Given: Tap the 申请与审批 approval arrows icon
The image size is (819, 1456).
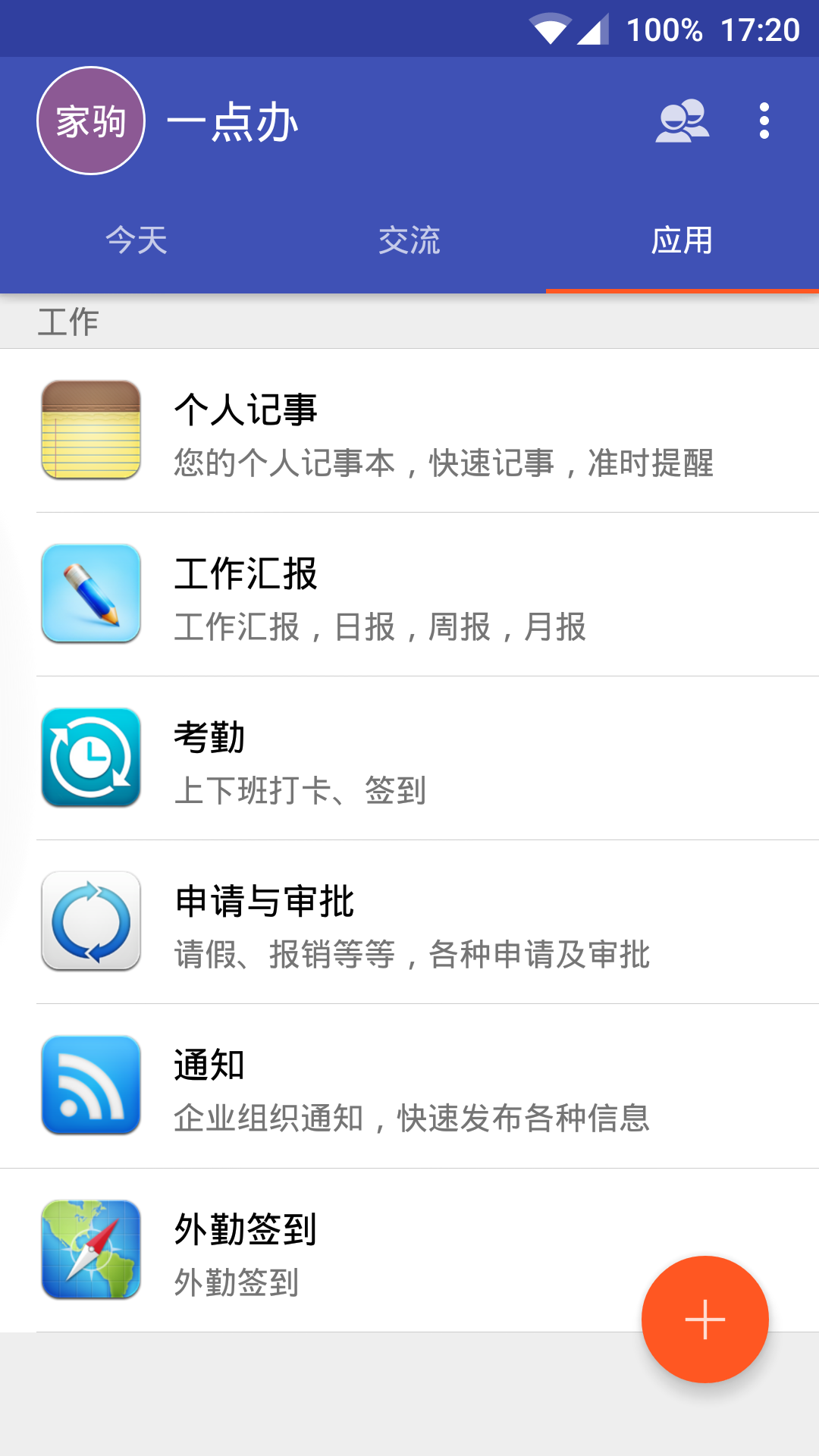Looking at the screenshot, I should coord(89,920).
